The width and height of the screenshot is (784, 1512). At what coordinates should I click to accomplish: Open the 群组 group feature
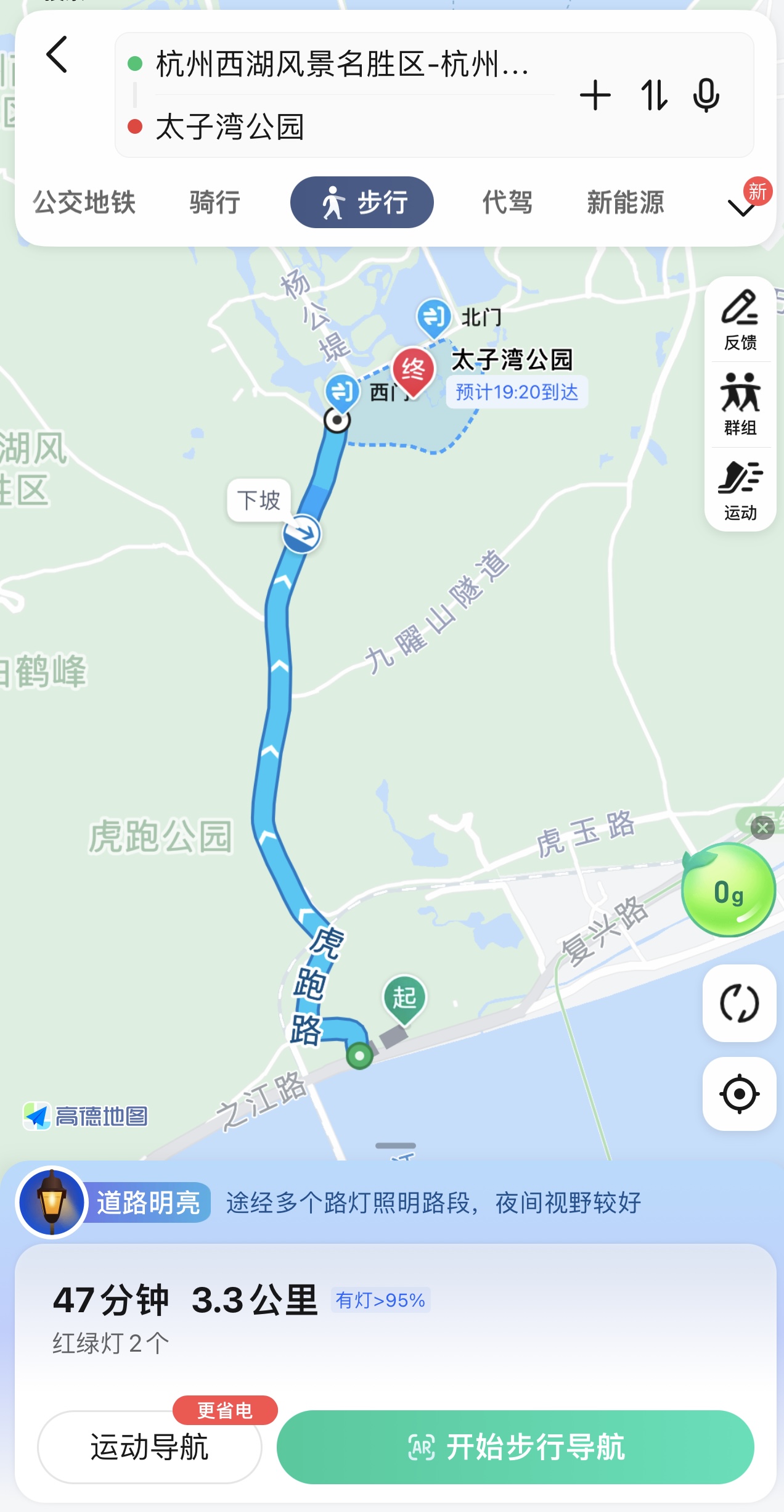(740, 405)
